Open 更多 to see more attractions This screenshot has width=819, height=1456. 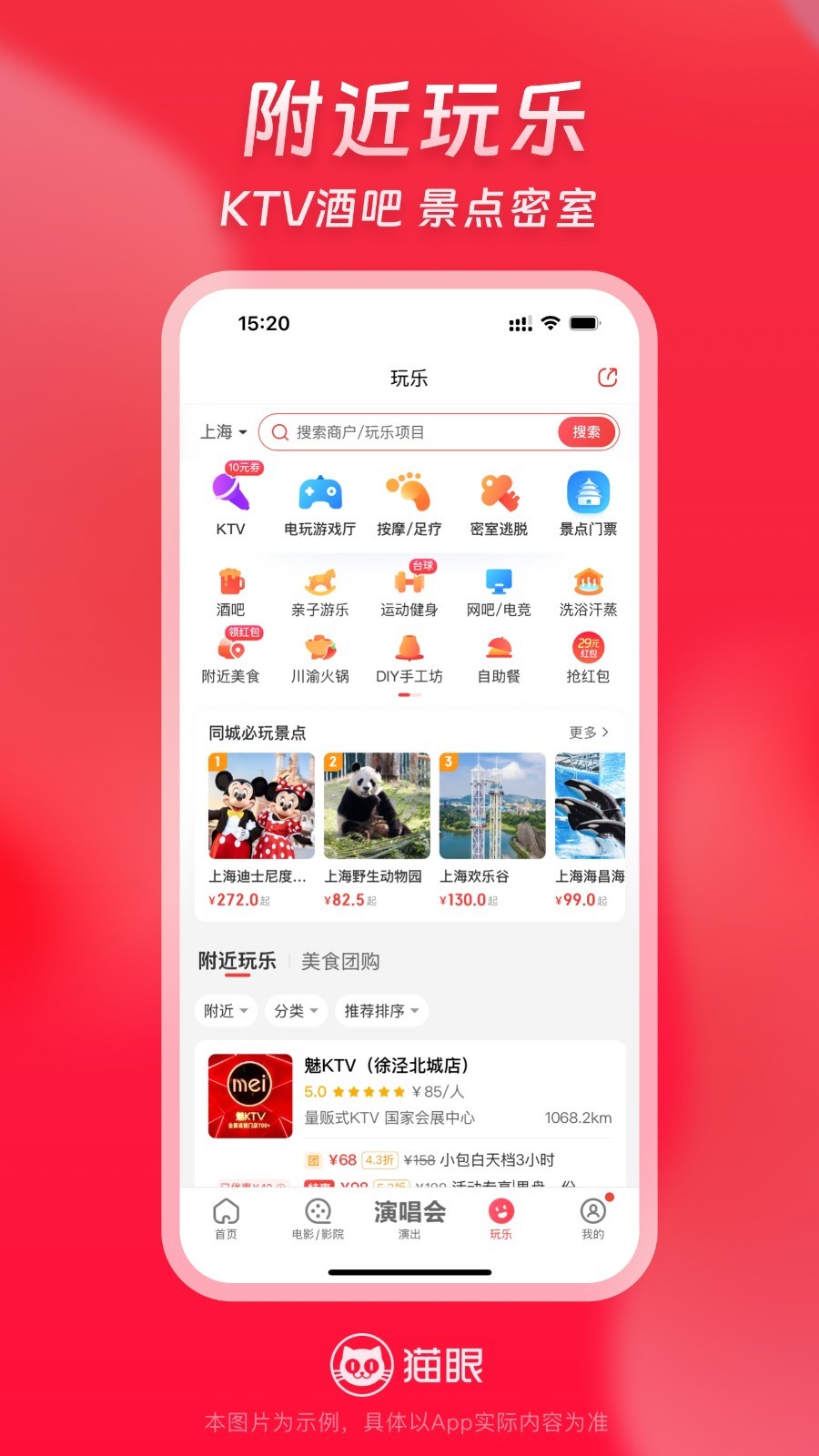click(588, 732)
